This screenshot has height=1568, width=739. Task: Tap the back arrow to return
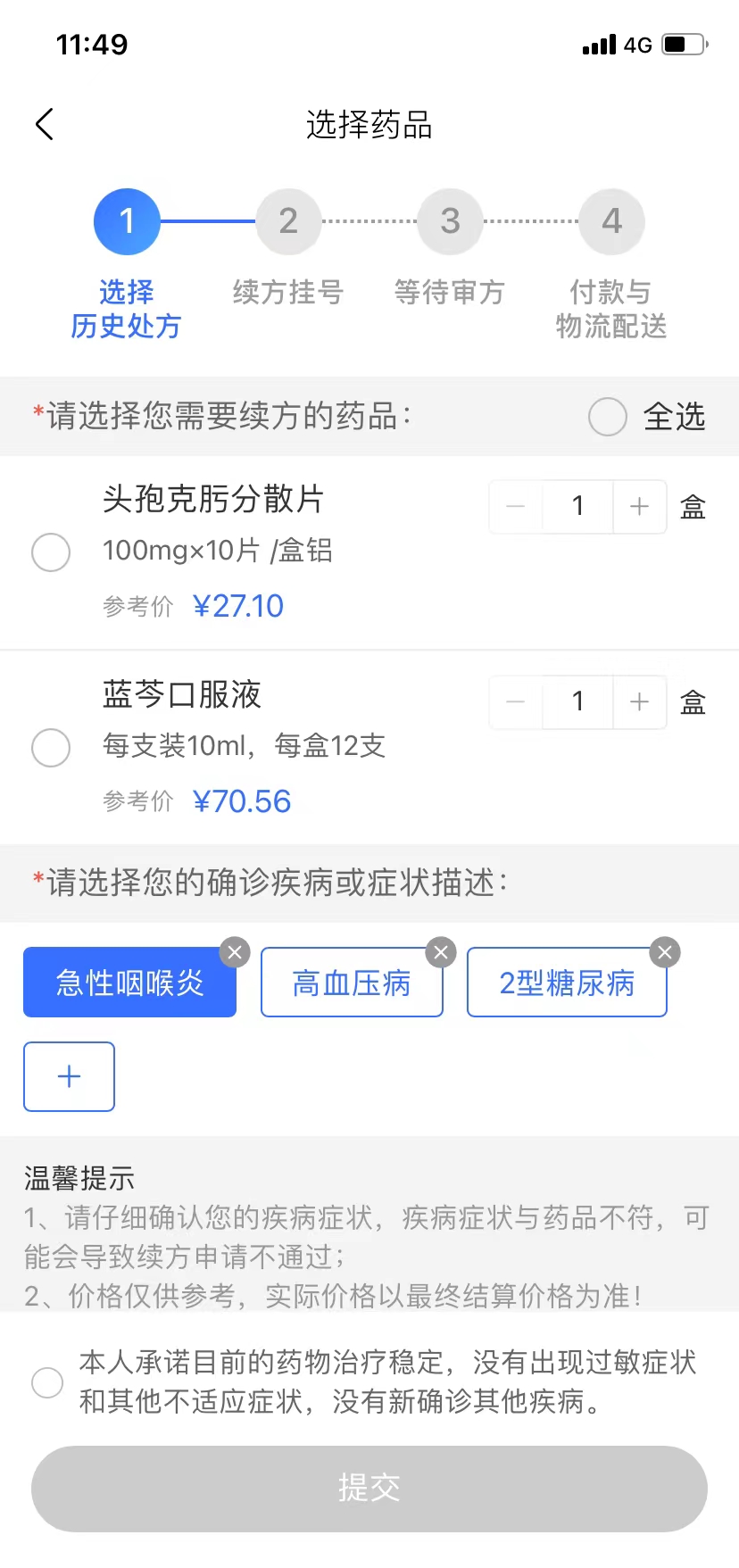pyautogui.click(x=43, y=124)
